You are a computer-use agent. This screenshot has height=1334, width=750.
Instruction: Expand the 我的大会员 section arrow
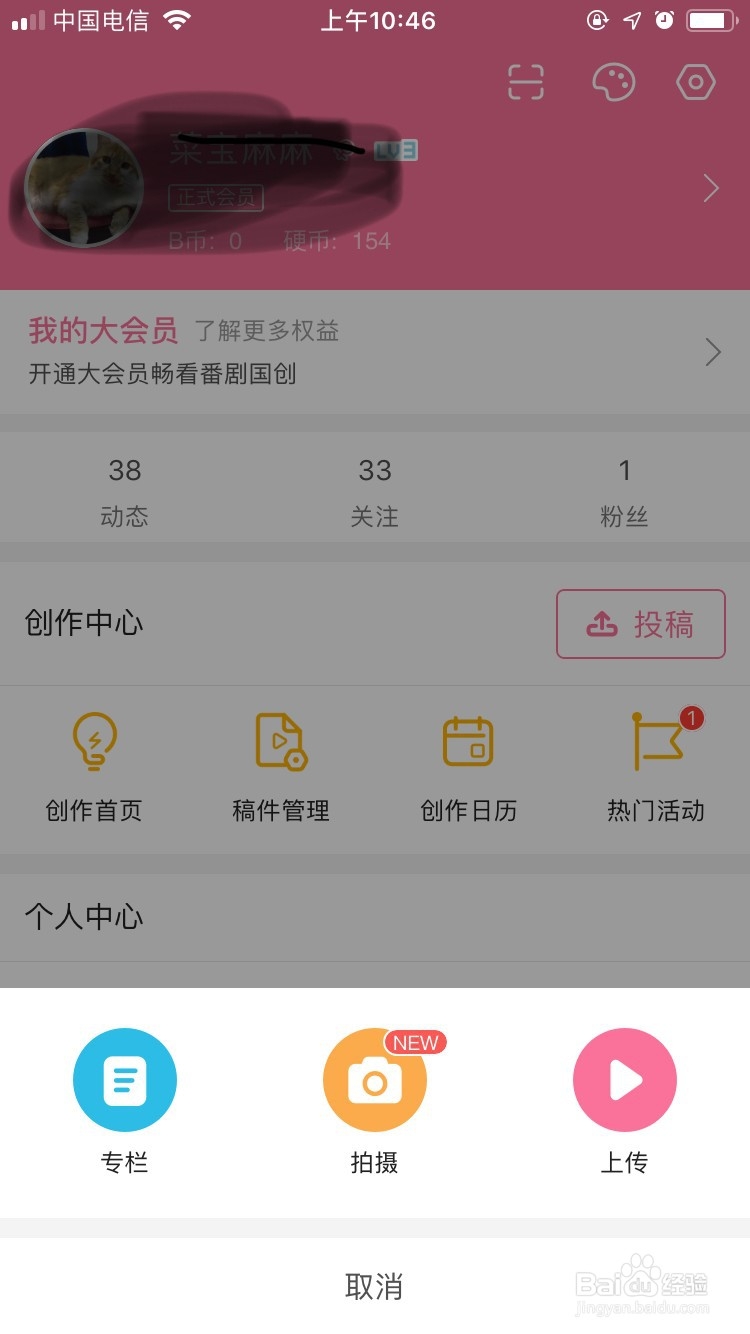(x=712, y=352)
